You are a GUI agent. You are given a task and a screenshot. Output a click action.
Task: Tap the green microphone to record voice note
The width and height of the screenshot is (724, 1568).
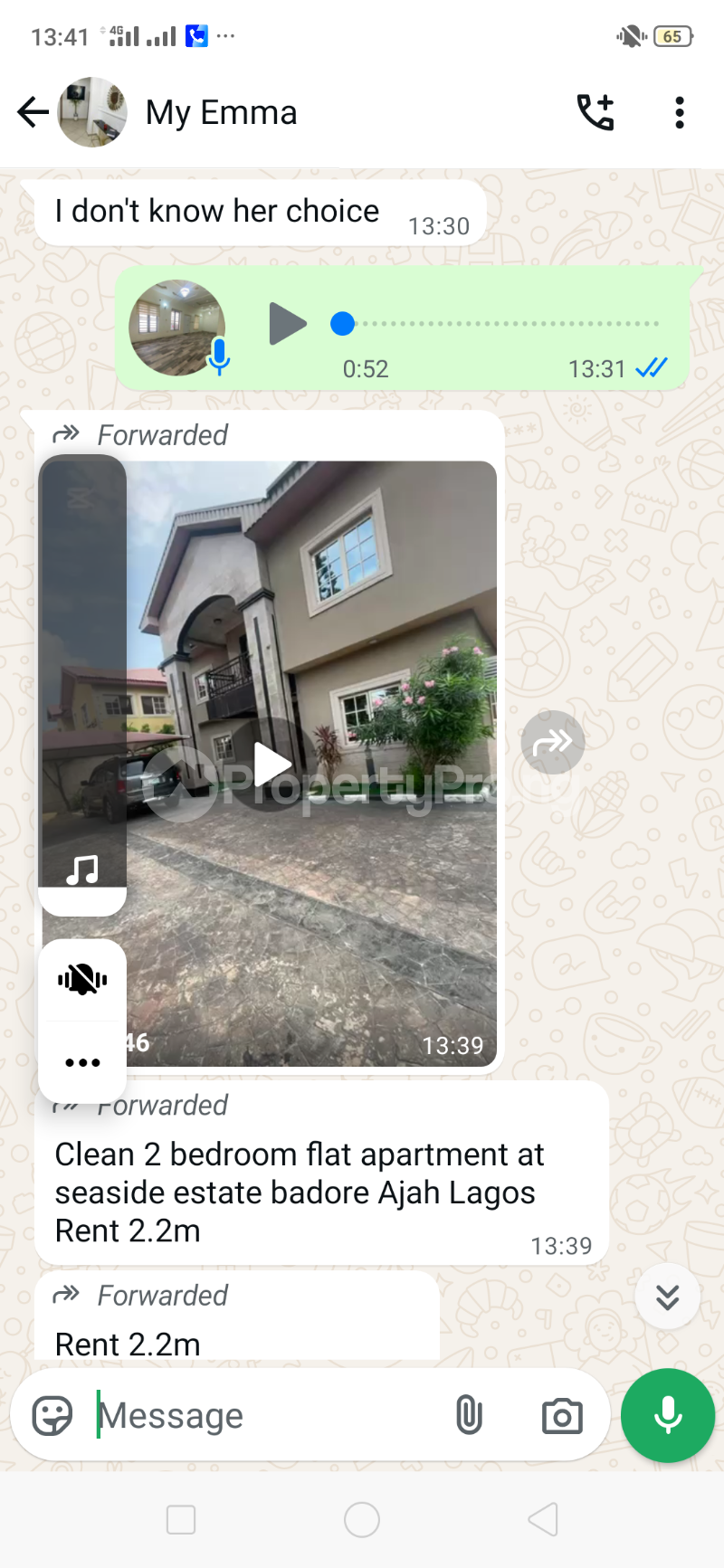click(667, 1414)
